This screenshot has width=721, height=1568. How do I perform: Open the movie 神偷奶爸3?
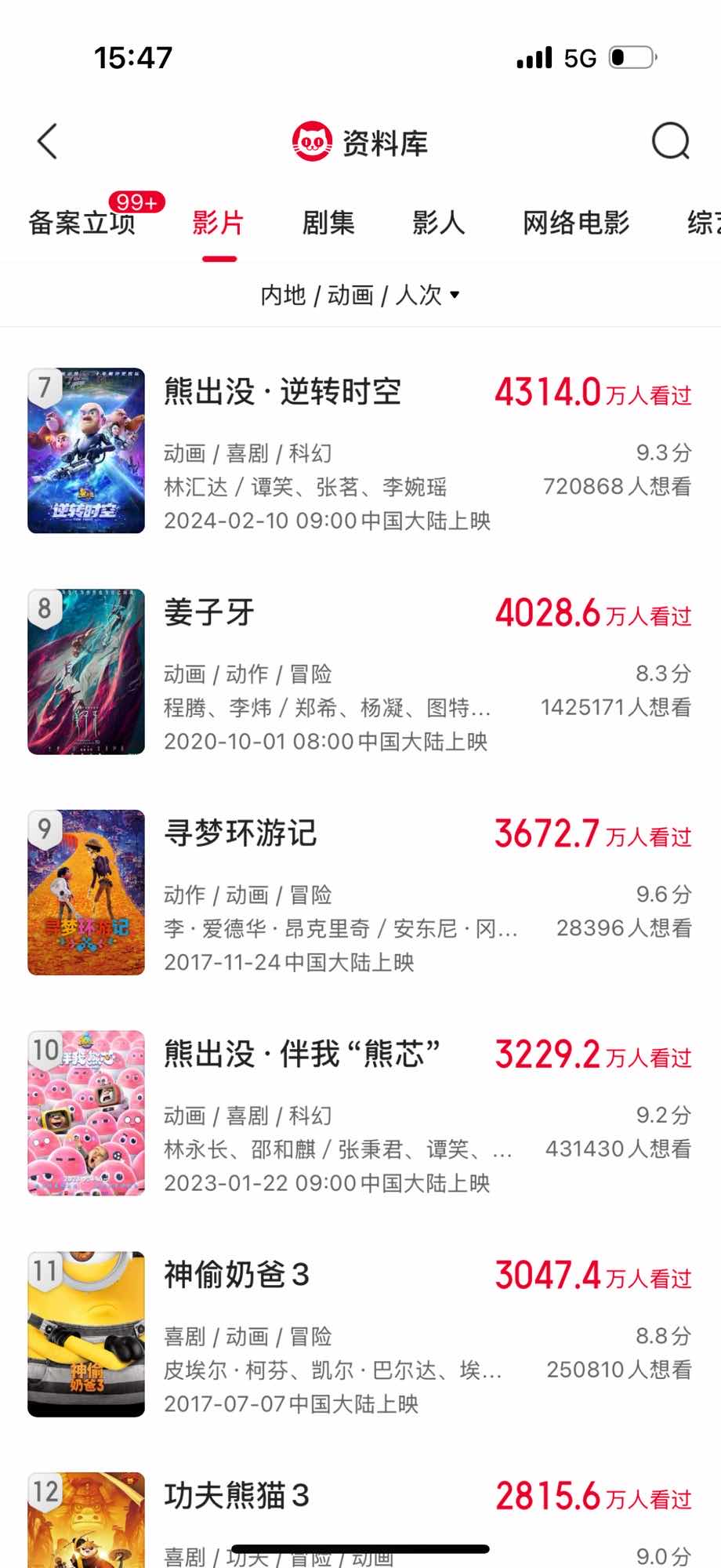tap(236, 1276)
